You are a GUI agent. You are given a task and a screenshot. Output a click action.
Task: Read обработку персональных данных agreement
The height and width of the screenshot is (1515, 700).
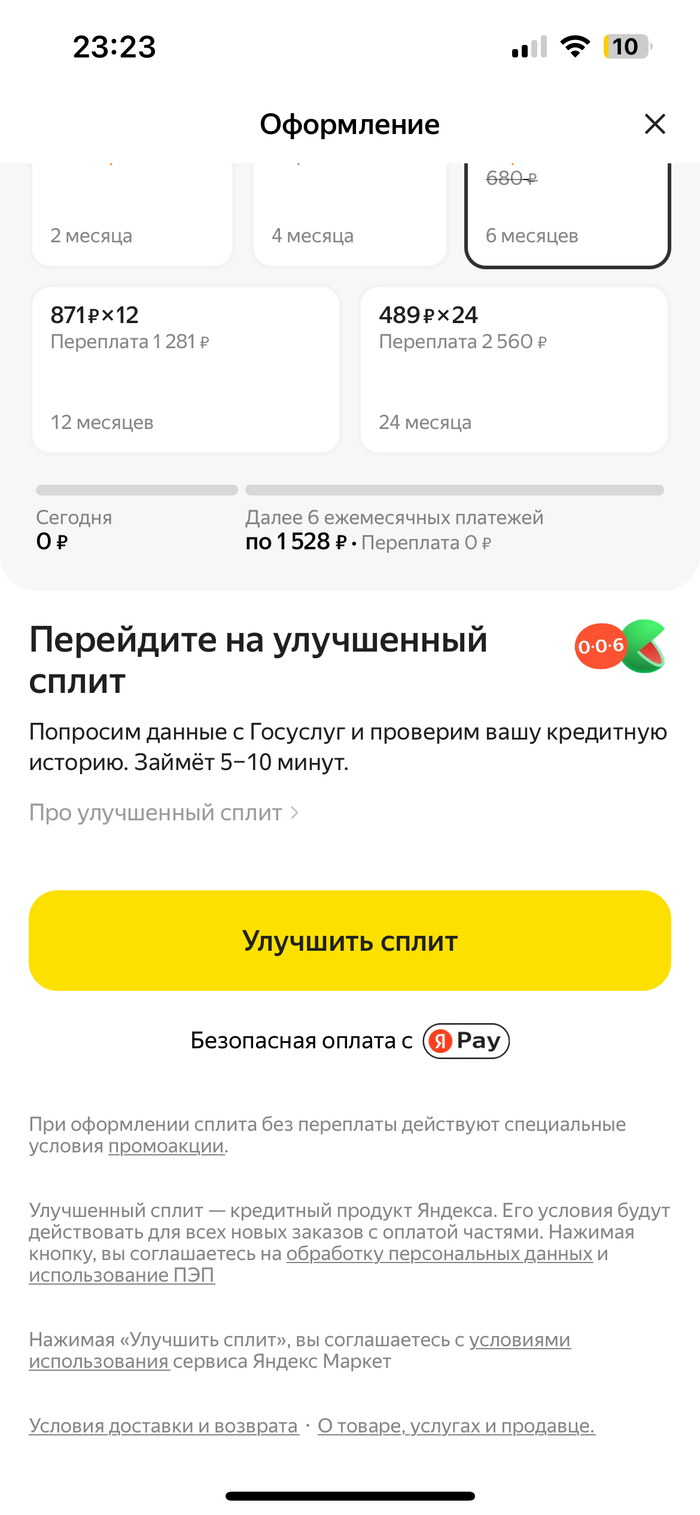(440, 1255)
